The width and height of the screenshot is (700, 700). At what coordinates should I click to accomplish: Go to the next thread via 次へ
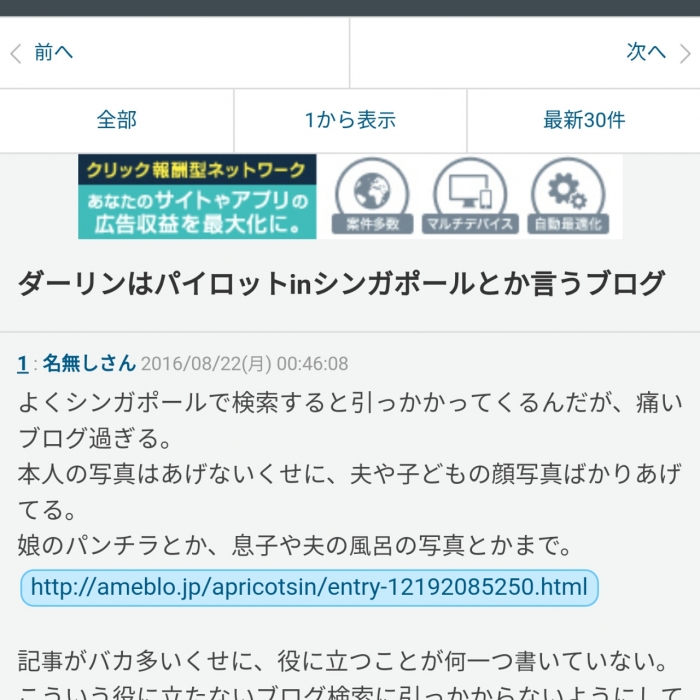click(650, 53)
